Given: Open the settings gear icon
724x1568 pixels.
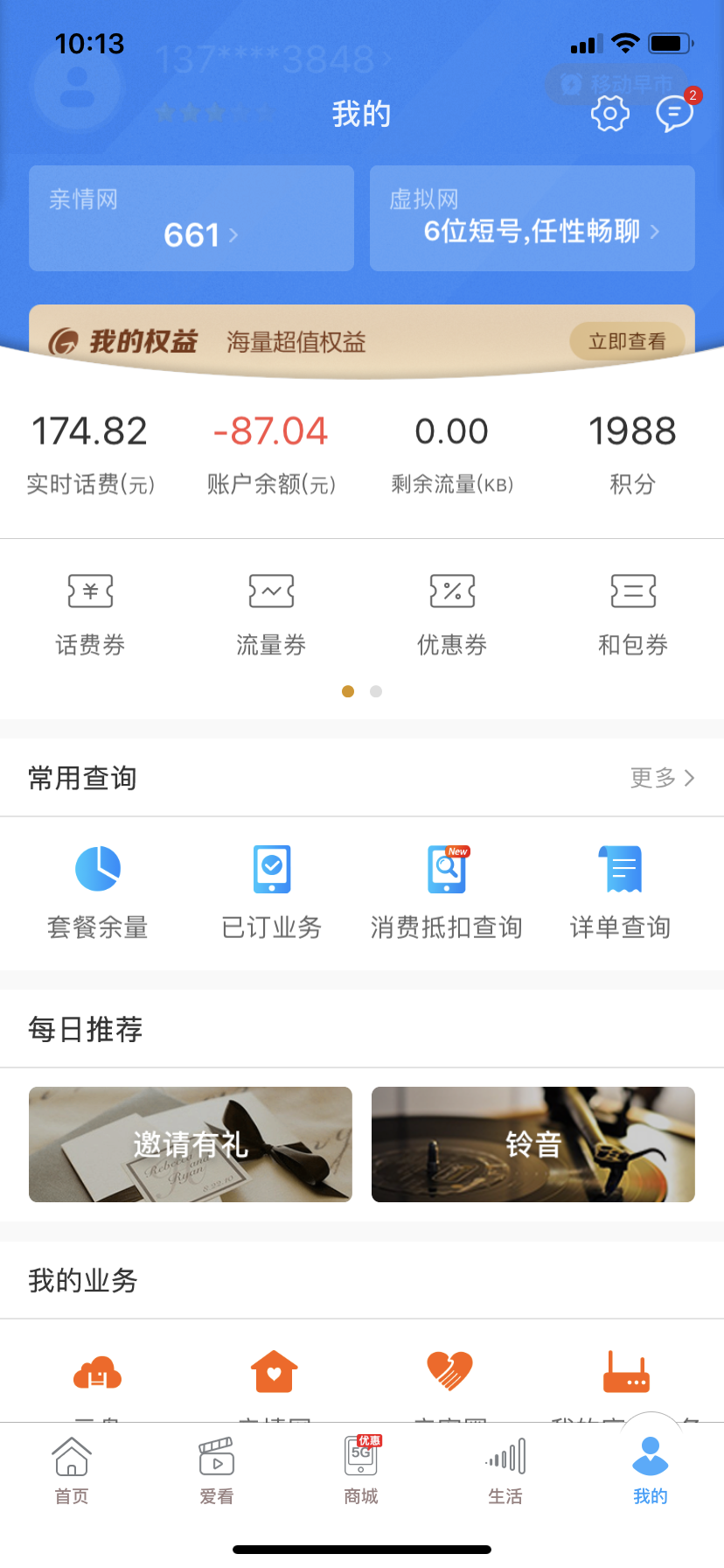Looking at the screenshot, I should pyautogui.click(x=609, y=114).
